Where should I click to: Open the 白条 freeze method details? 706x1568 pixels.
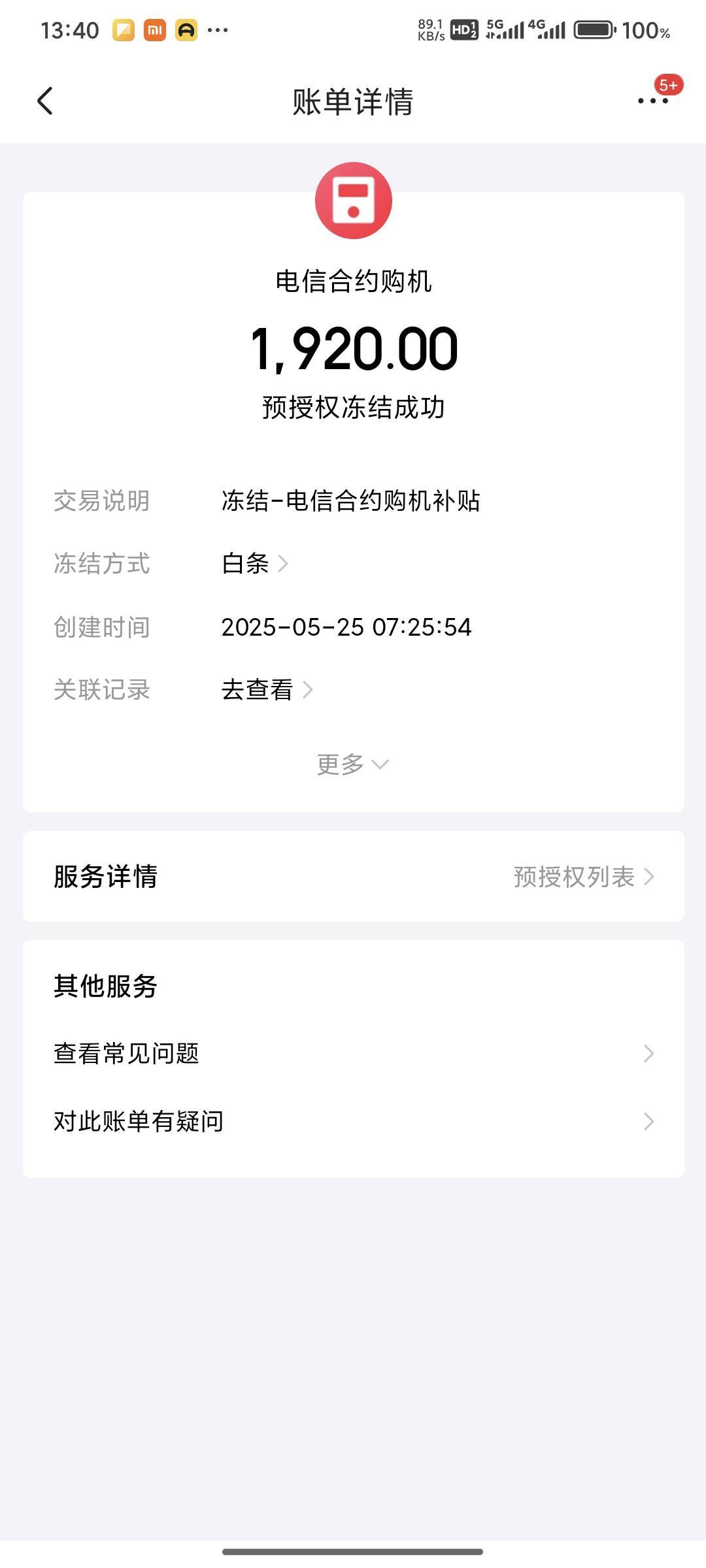[x=255, y=563]
